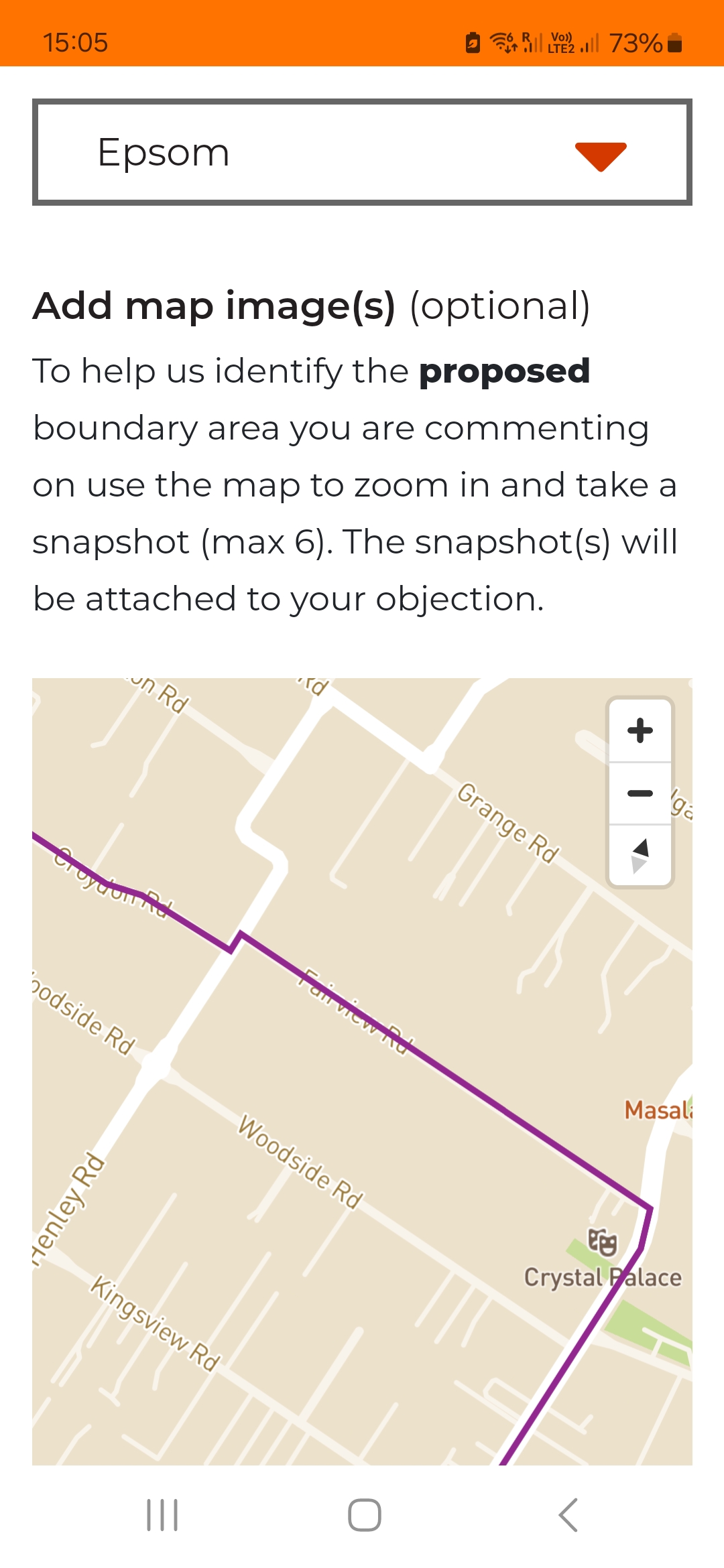Go back with system back button
This screenshot has height=1568, width=724.
568,1515
